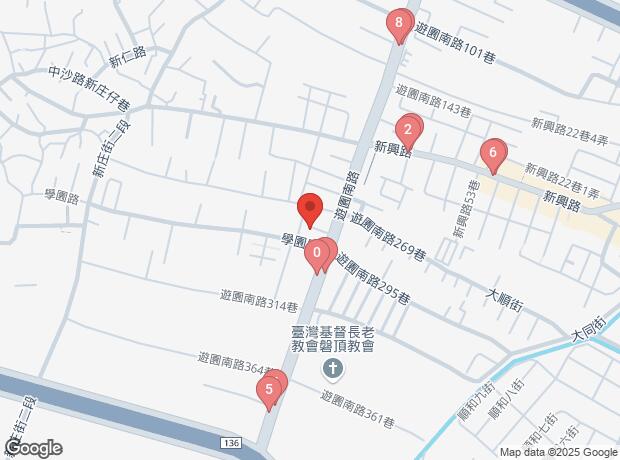
Task: Select map marker number 8
Action: 399,24
